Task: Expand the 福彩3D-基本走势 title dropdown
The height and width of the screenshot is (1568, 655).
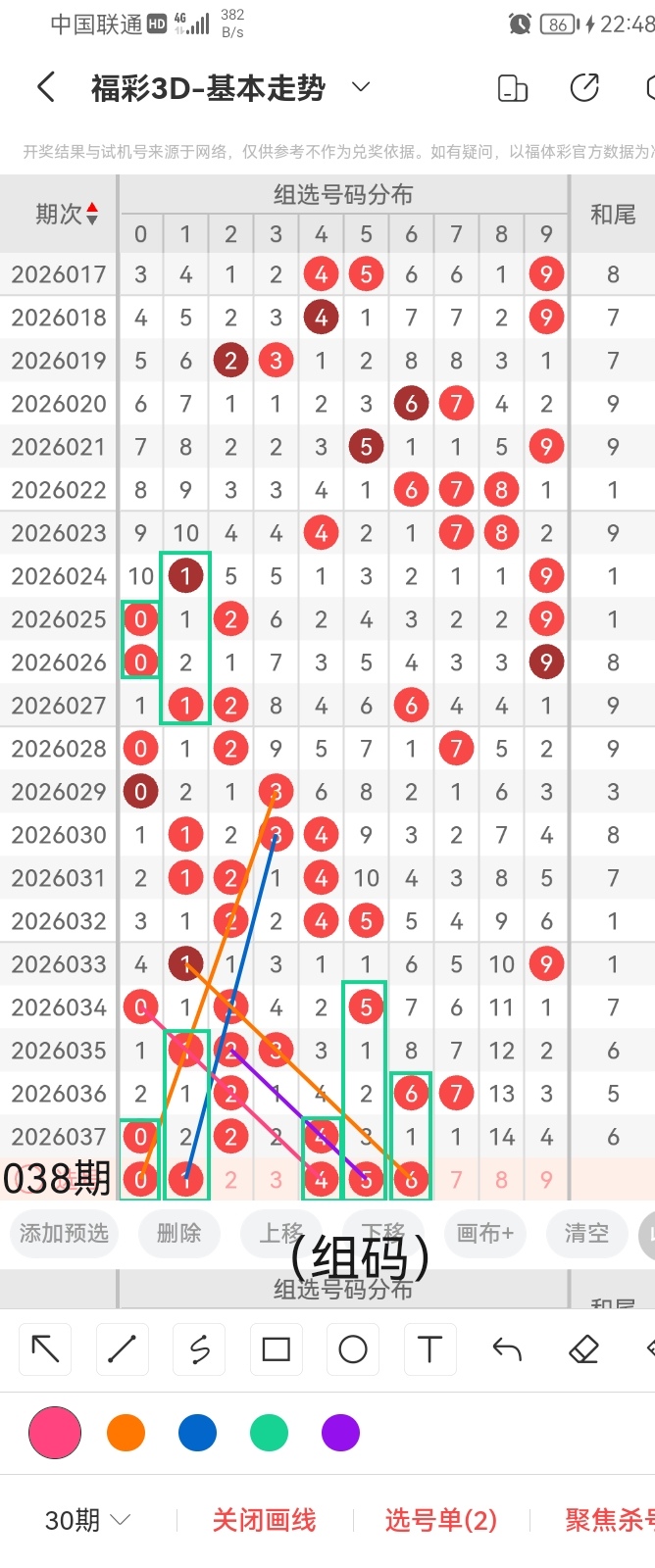Action: (361, 87)
